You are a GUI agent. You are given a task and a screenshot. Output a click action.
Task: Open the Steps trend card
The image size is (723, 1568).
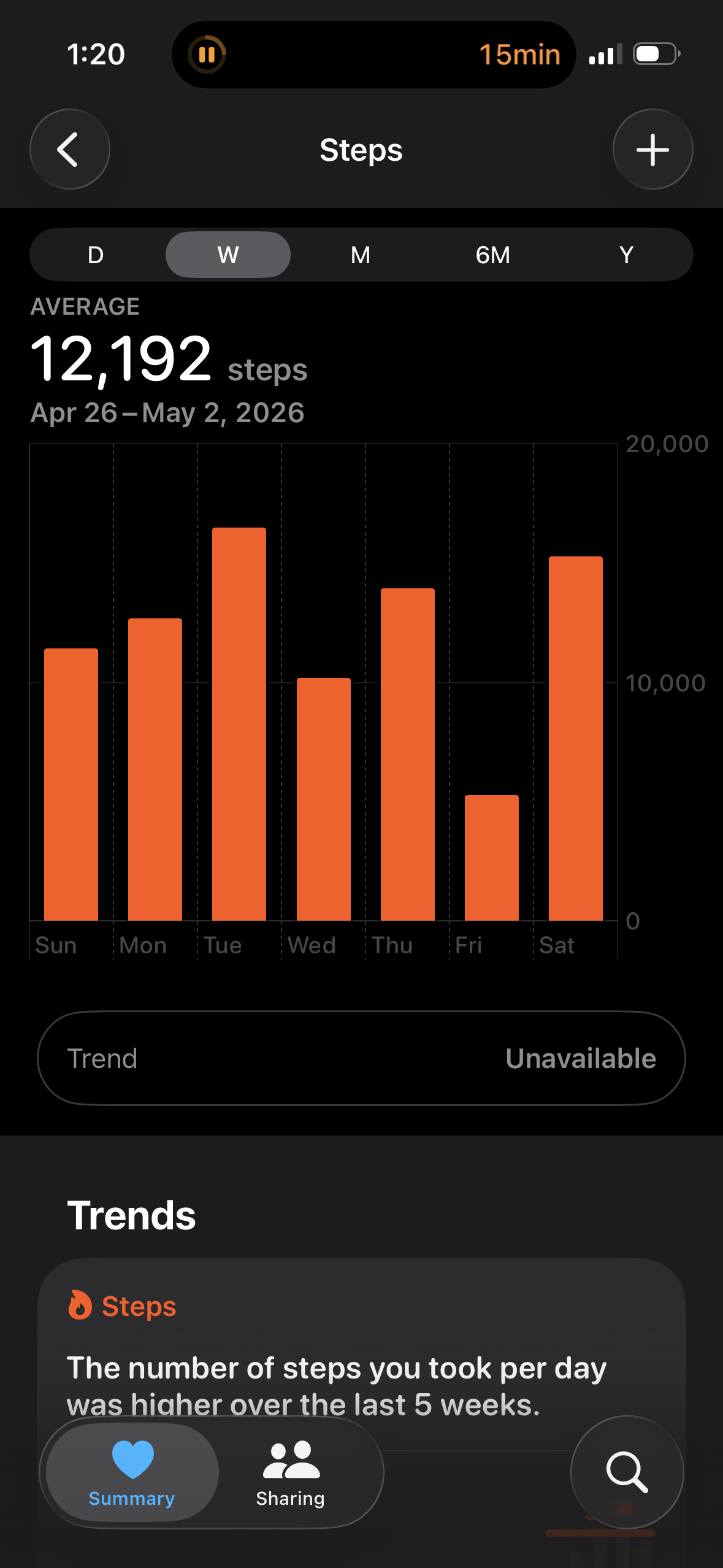pyautogui.click(x=361, y=1350)
